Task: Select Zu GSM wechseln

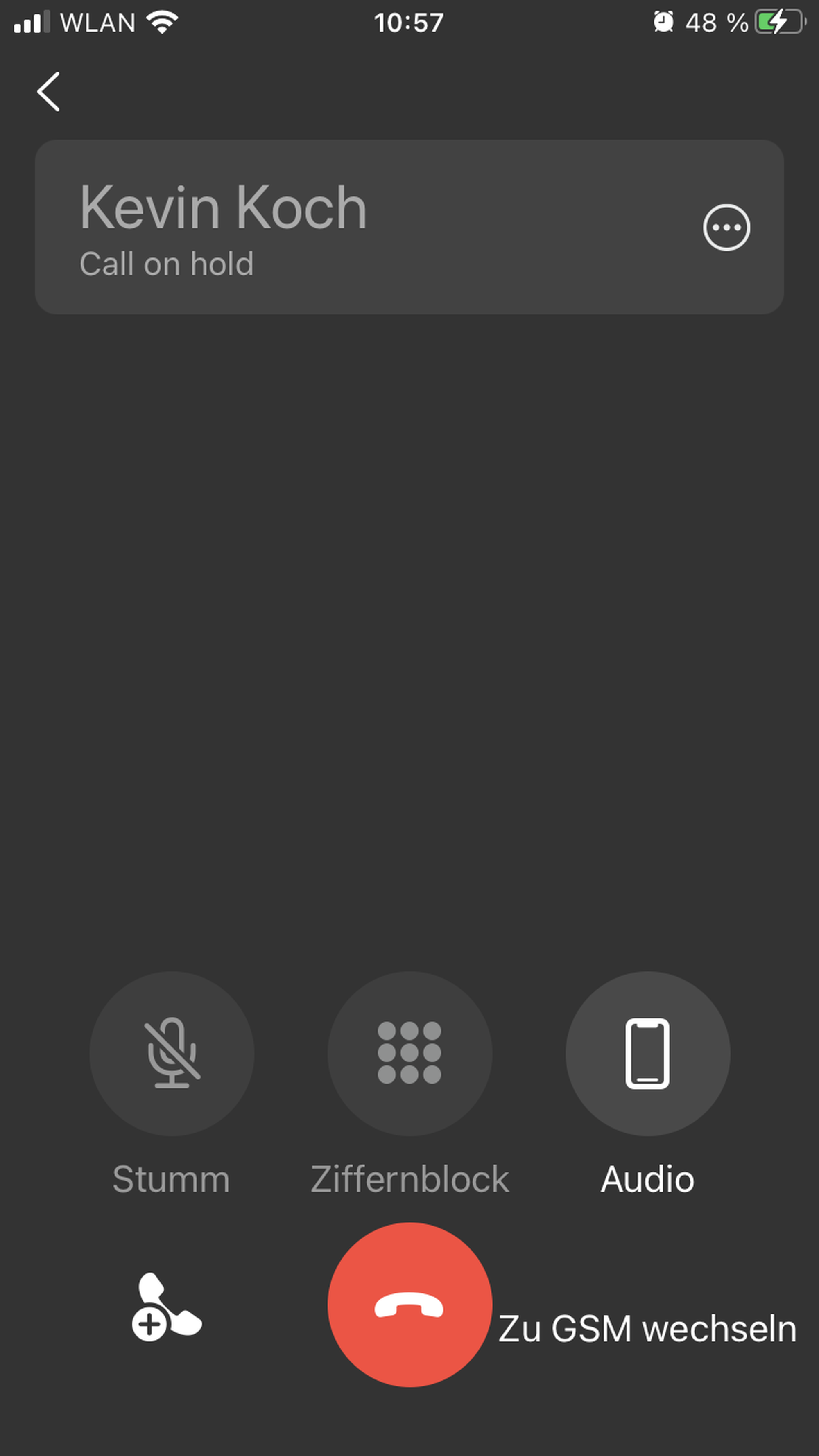Action: pos(647,1328)
